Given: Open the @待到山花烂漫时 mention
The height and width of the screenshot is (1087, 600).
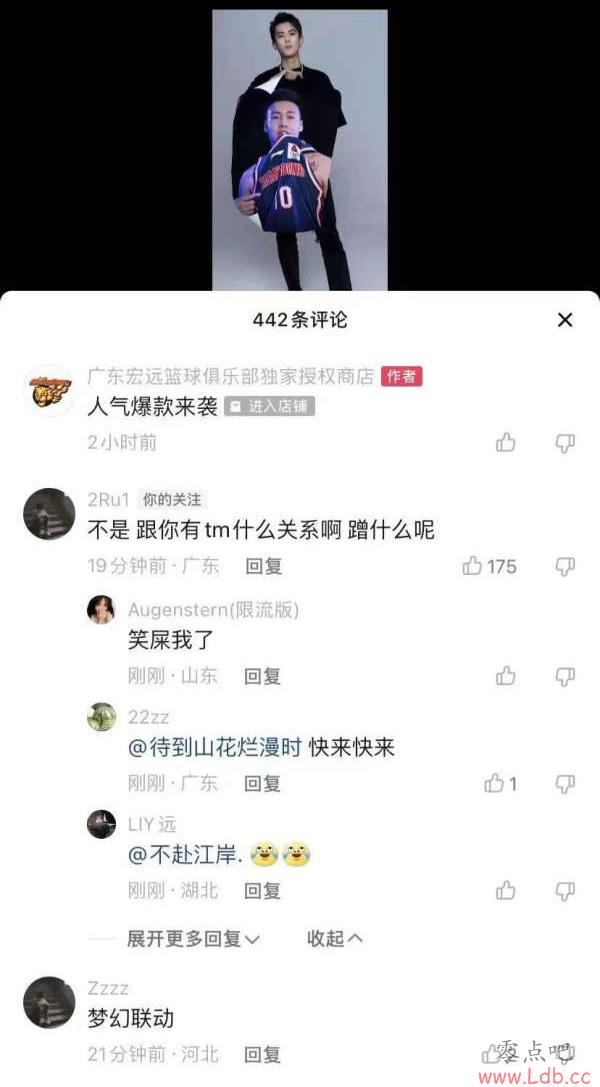Looking at the screenshot, I should [x=215, y=748].
